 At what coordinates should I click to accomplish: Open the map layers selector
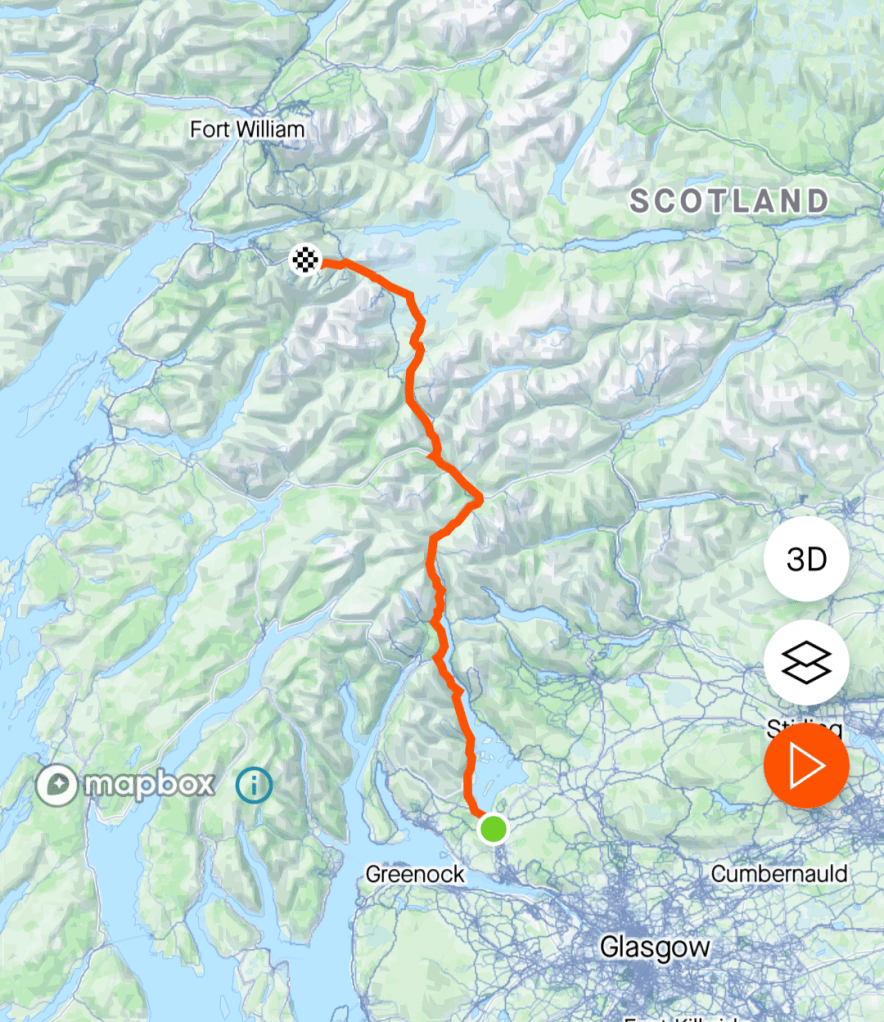pyautogui.click(x=806, y=662)
